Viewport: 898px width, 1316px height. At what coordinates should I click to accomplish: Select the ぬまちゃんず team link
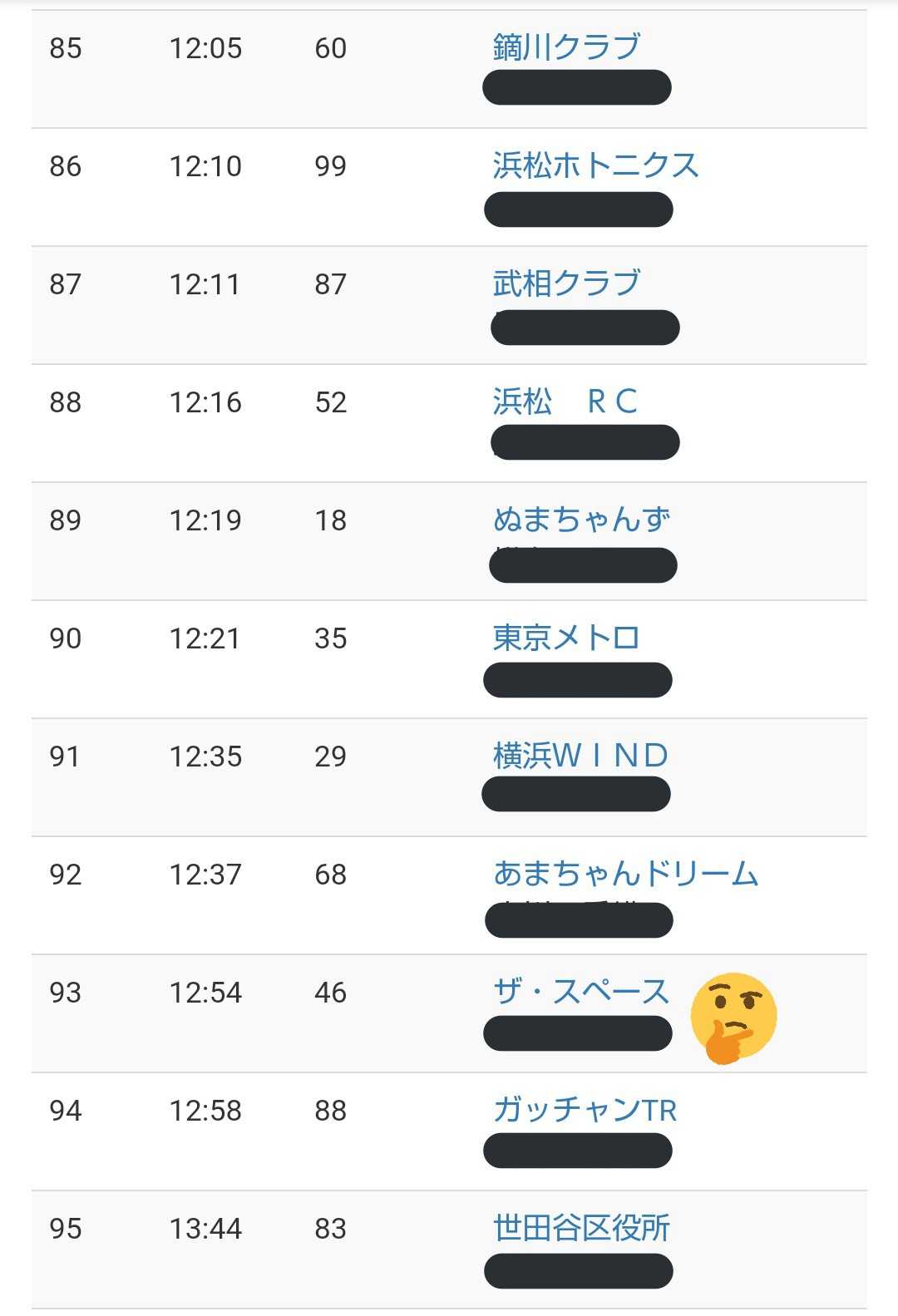tap(581, 520)
